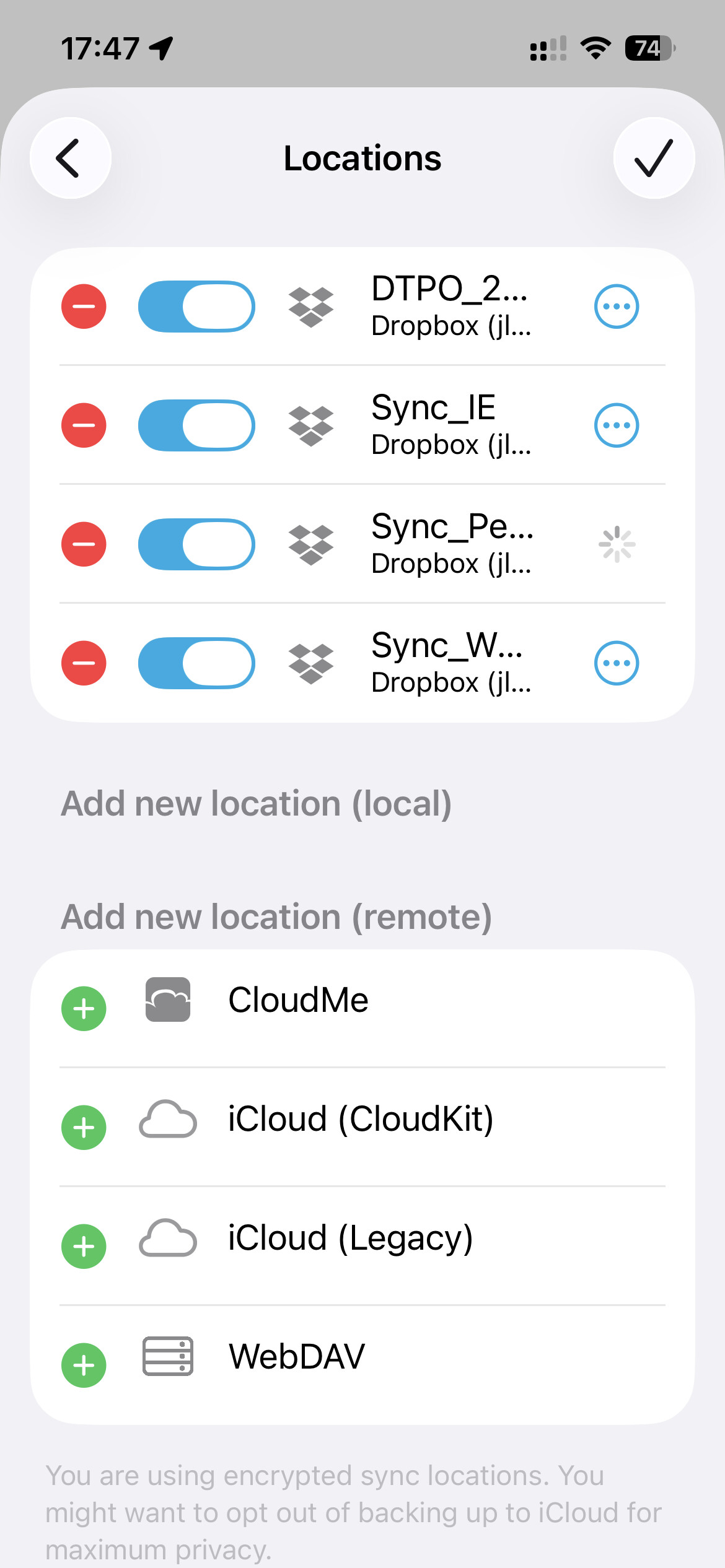Image resolution: width=725 pixels, height=1568 pixels.
Task: Open more options for DTPO_2...
Action: pyautogui.click(x=617, y=307)
